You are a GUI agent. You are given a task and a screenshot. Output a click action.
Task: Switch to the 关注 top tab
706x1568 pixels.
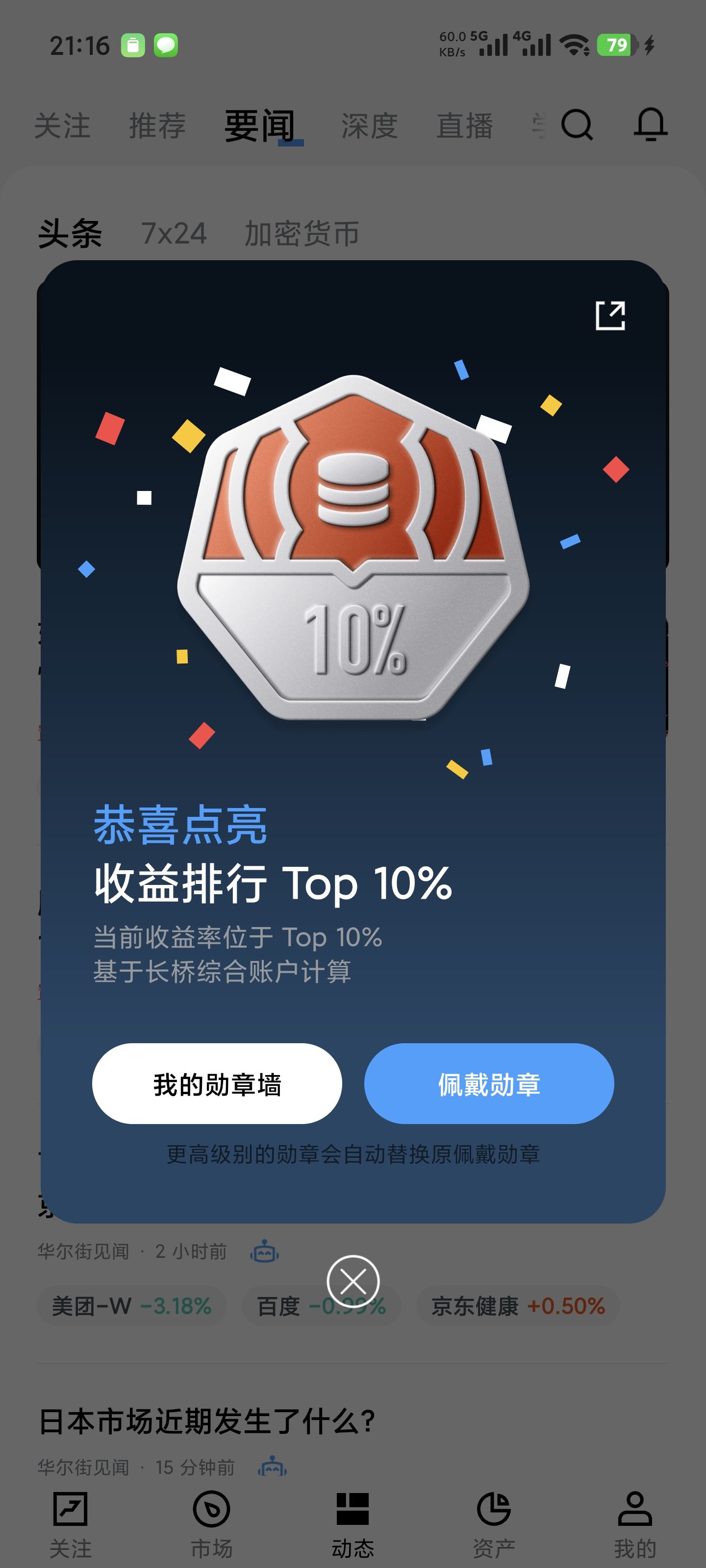tap(62, 126)
